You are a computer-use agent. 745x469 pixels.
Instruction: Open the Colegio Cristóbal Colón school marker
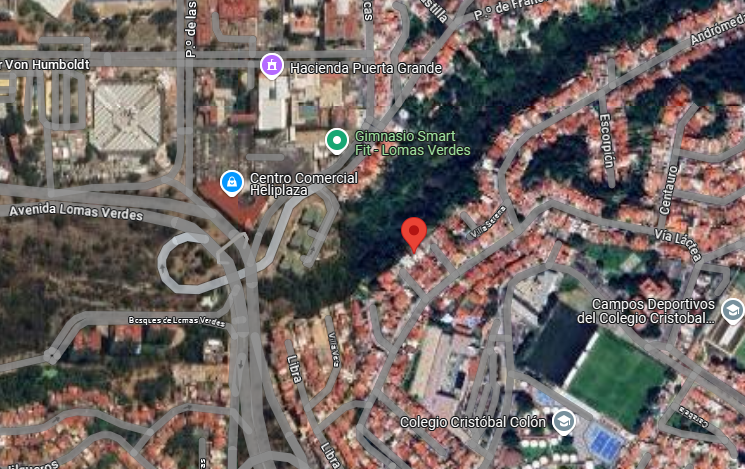point(564,421)
